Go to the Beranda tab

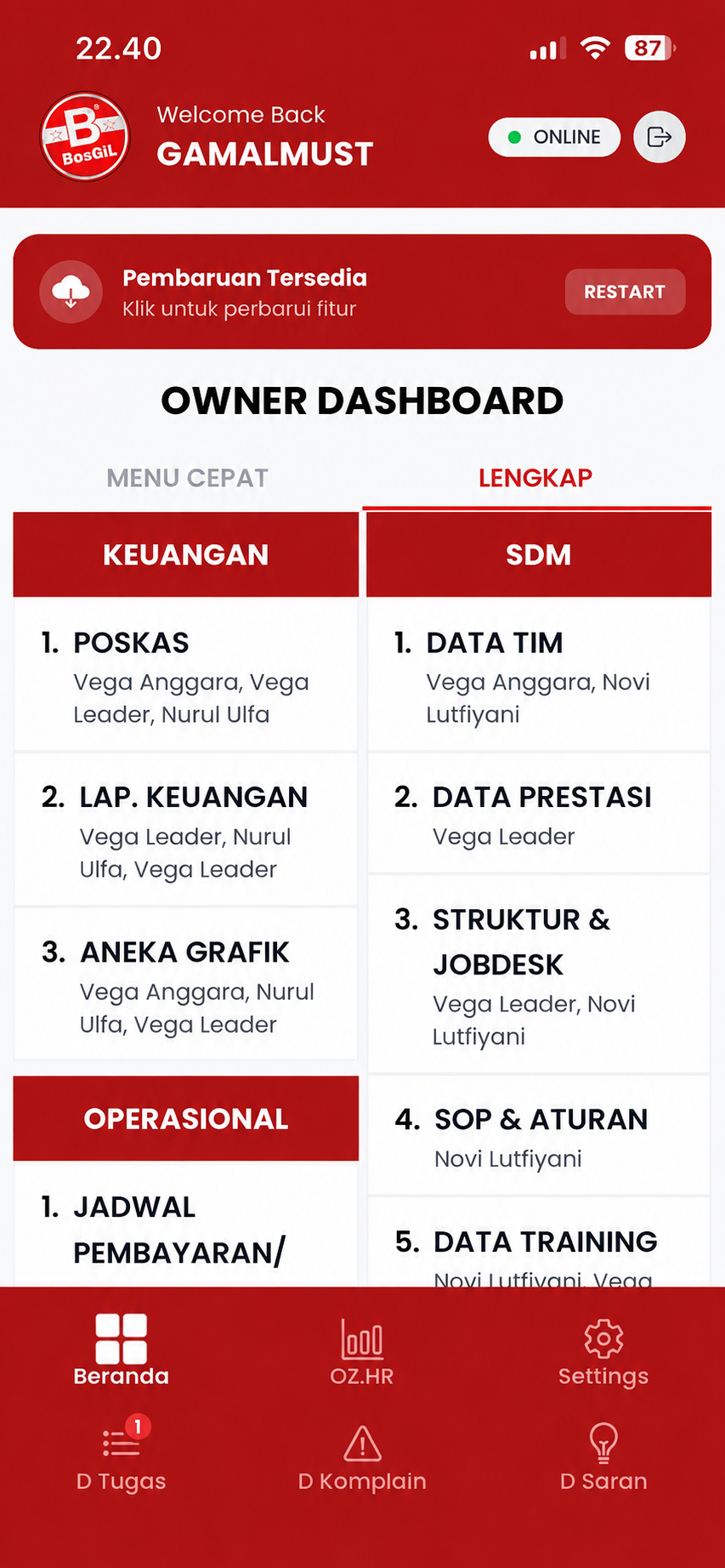(x=122, y=1350)
